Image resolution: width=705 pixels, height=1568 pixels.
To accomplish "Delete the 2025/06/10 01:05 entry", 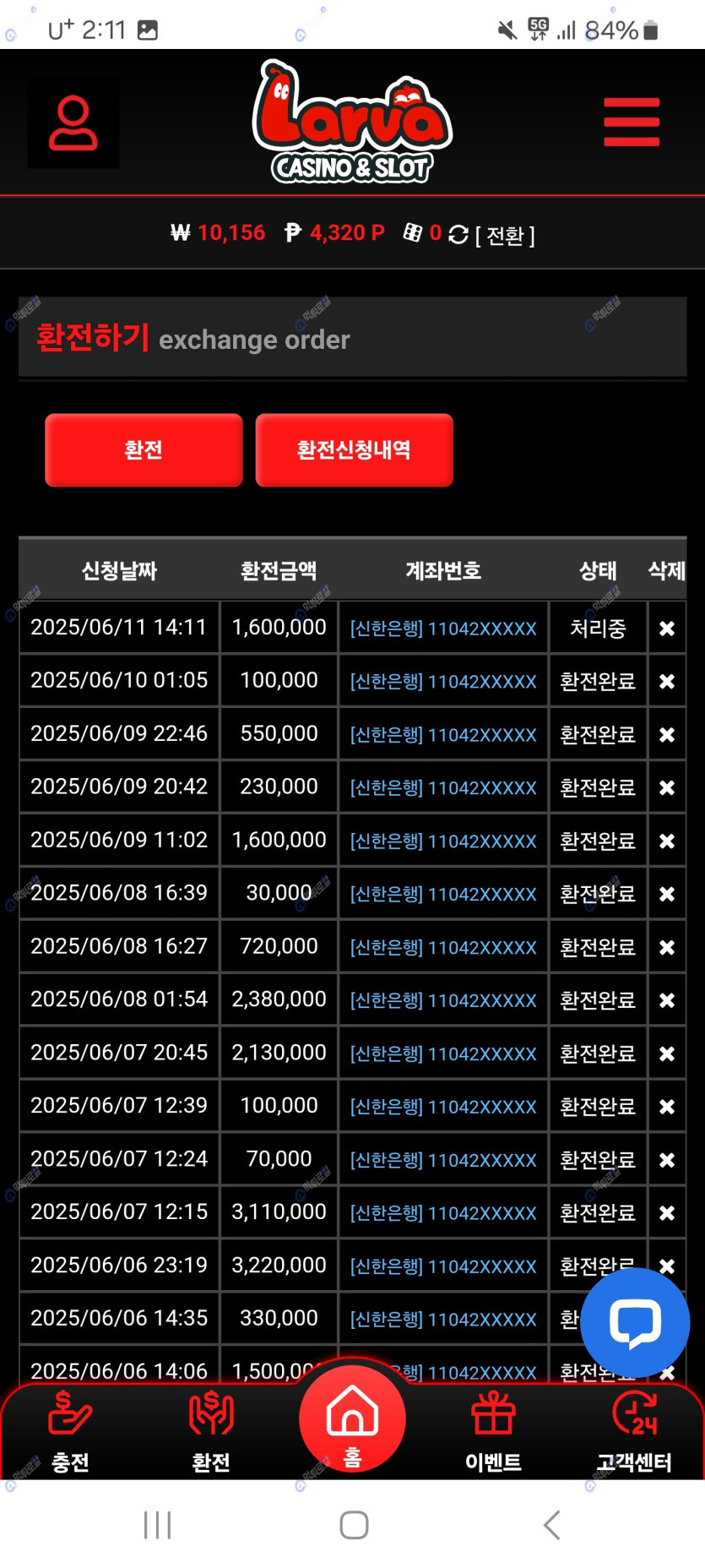I will click(x=666, y=681).
